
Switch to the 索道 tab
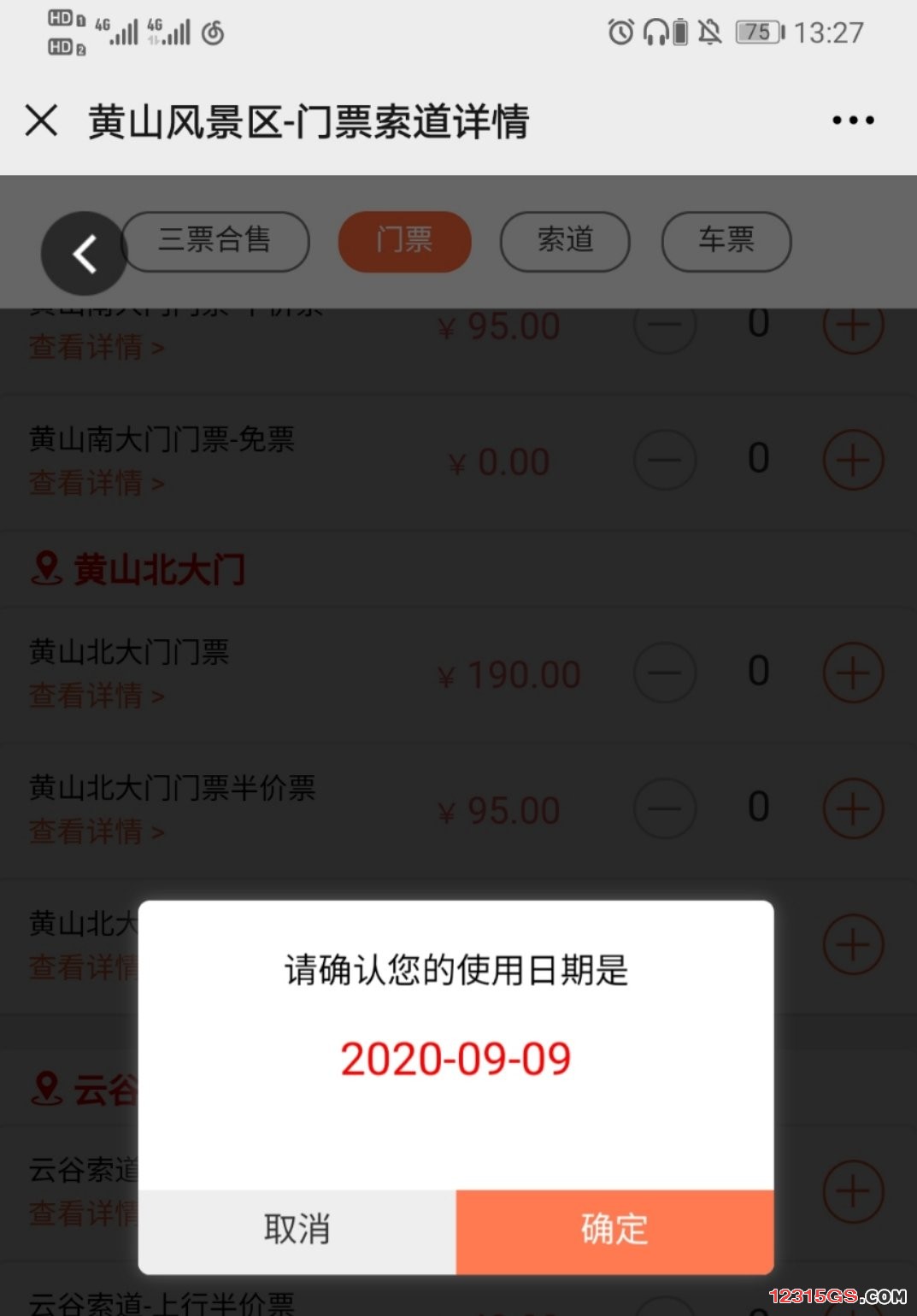(565, 240)
